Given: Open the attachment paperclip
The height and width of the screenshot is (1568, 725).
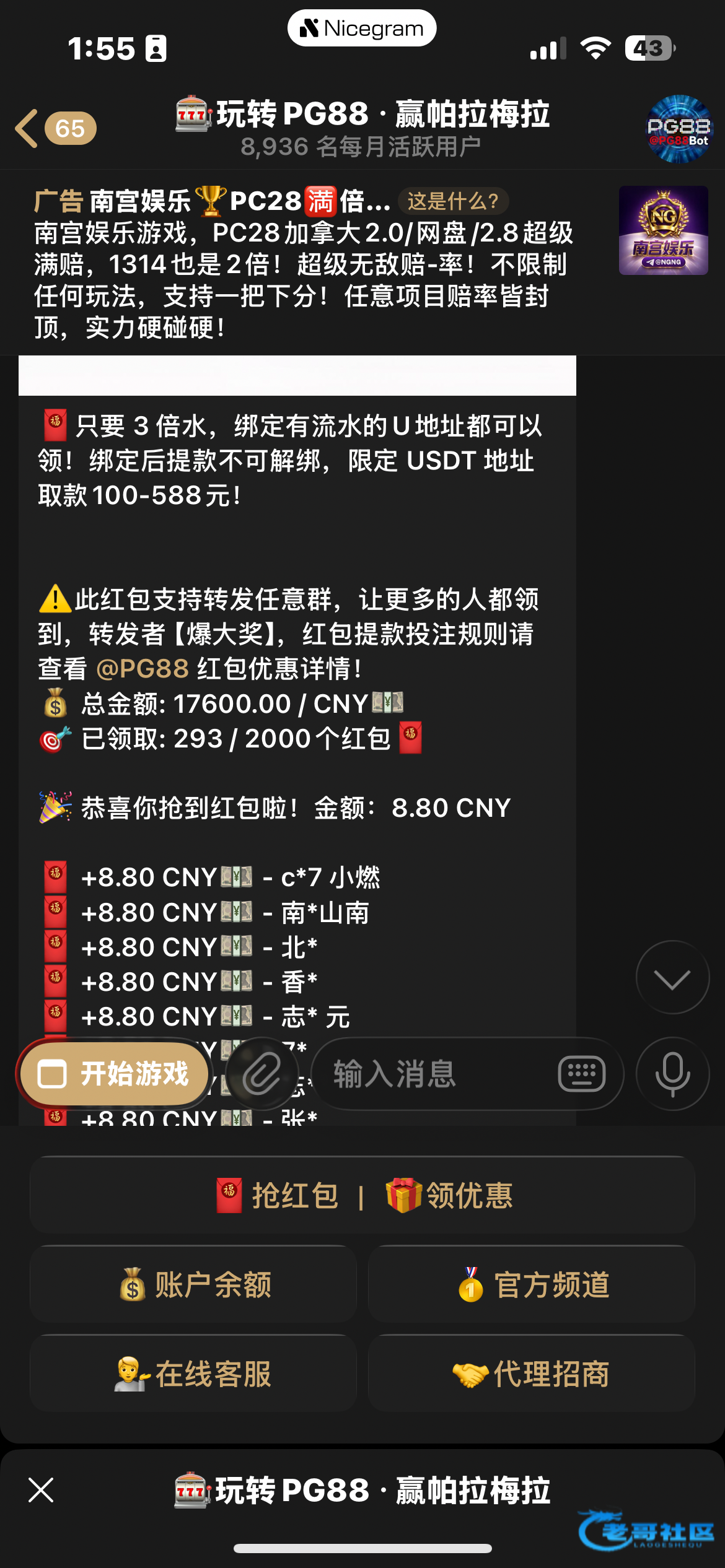Looking at the screenshot, I should click(262, 1074).
